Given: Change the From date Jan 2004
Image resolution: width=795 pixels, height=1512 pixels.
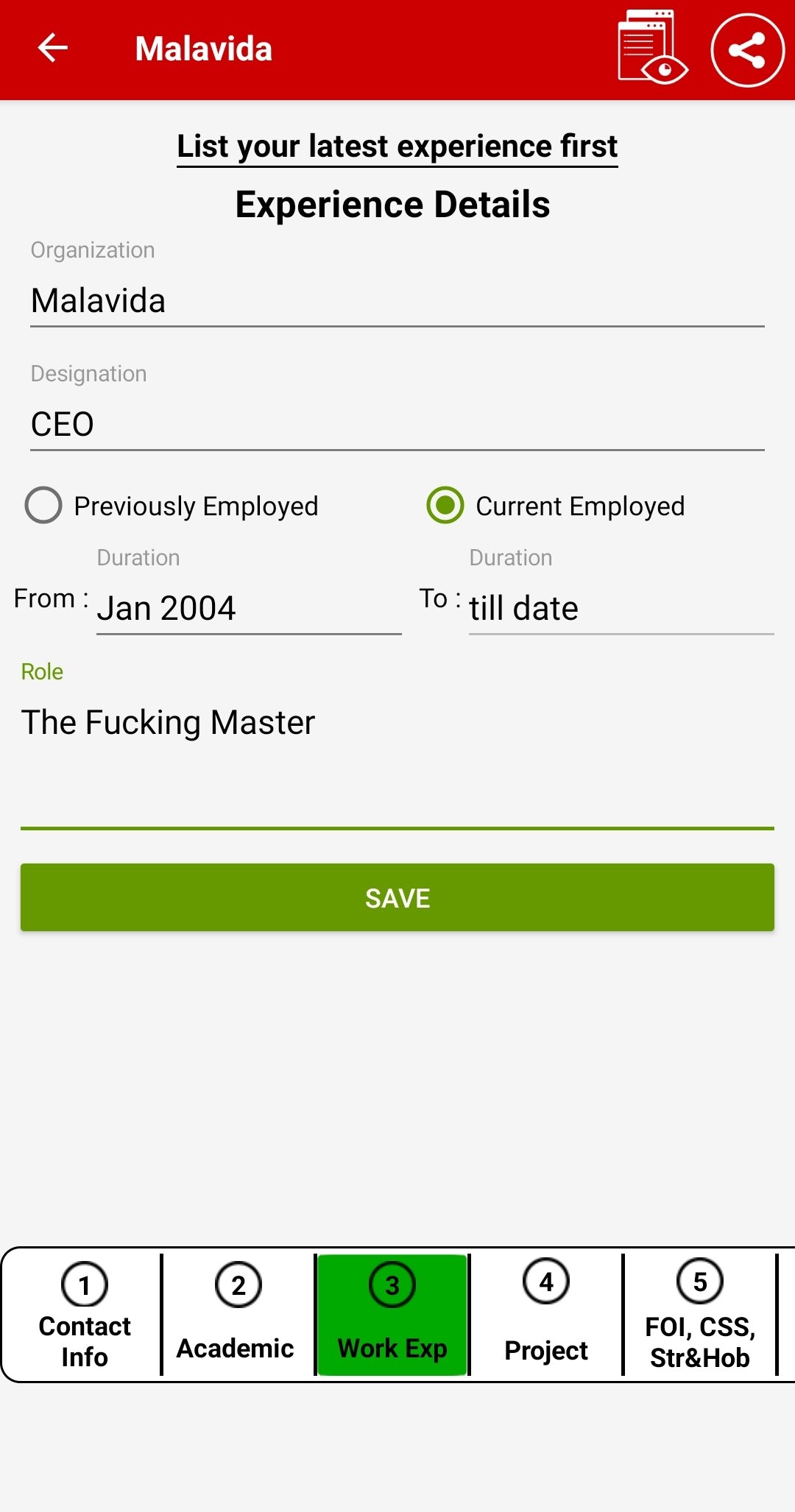Looking at the screenshot, I should tap(249, 609).
